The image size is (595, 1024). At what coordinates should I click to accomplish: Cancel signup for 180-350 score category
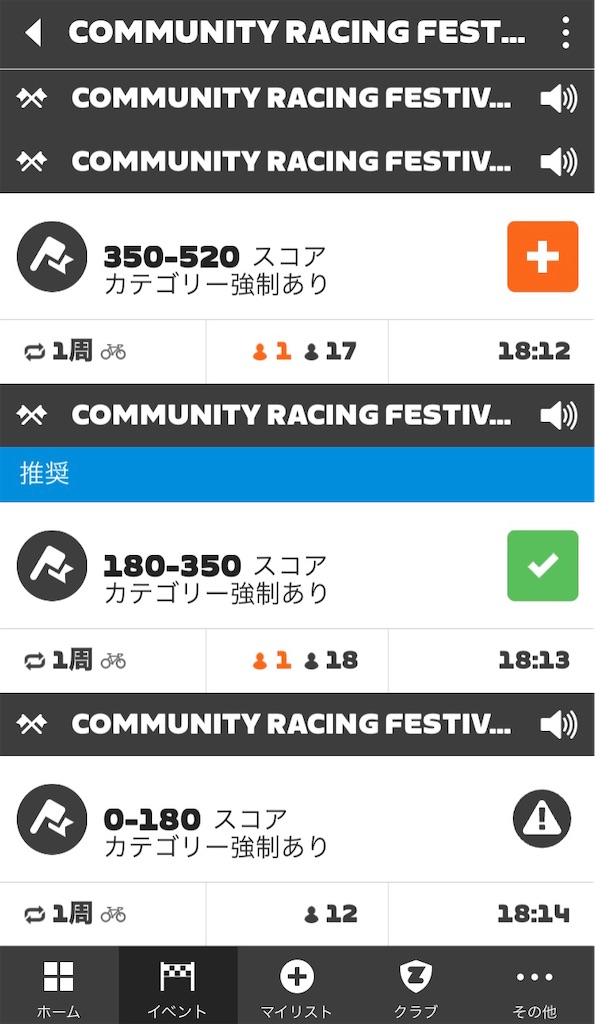tap(542, 566)
